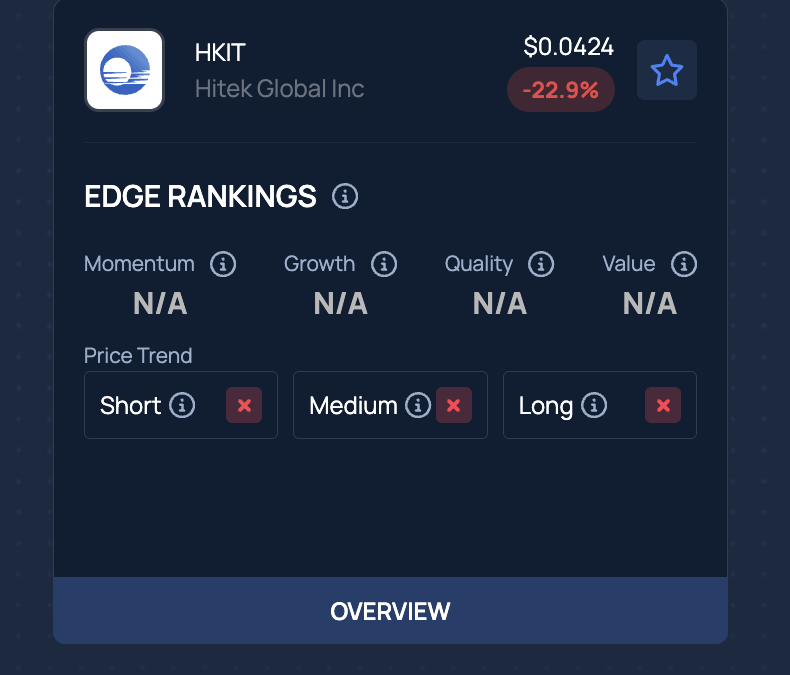Tap info icon next to Medium trend
This screenshot has width=790, height=675.
(418, 406)
